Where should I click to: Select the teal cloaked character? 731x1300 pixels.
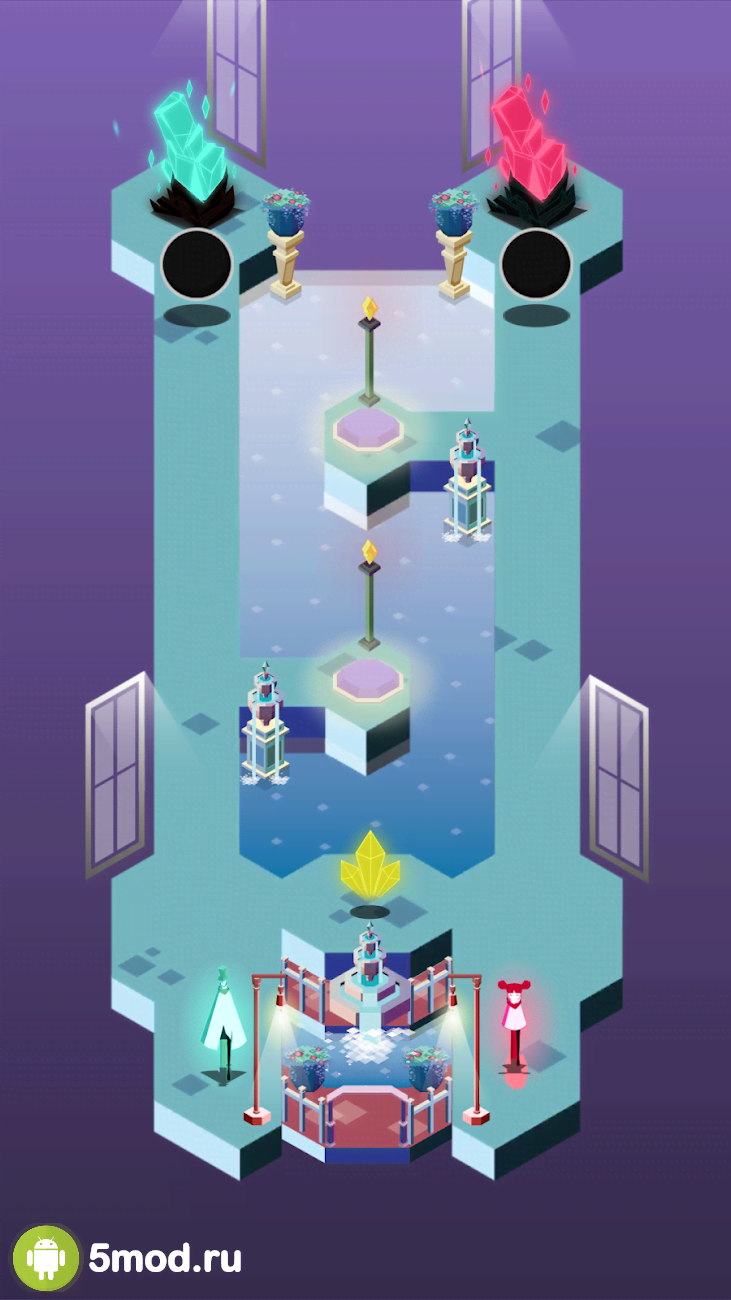223,1022
